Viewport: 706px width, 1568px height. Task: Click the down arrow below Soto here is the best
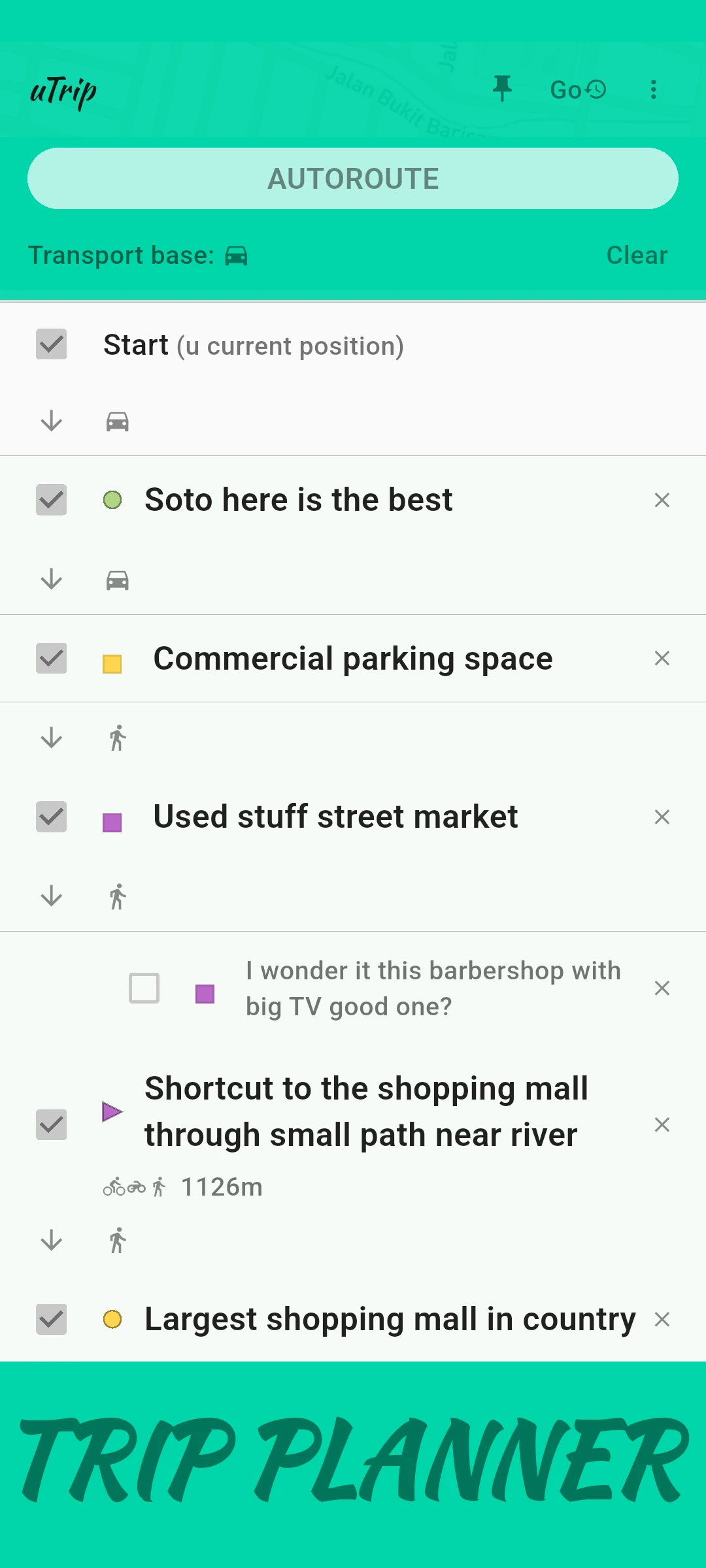coord(52,579)
